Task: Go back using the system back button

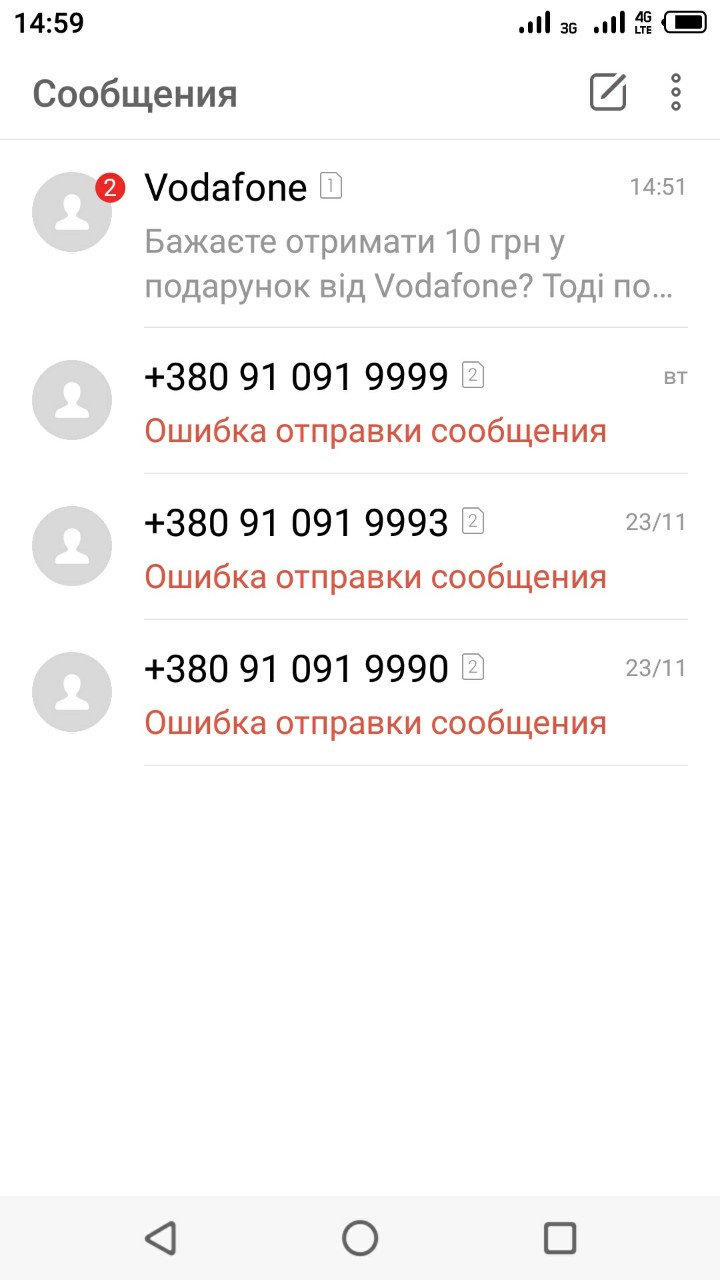Action: coord(160,1238)
